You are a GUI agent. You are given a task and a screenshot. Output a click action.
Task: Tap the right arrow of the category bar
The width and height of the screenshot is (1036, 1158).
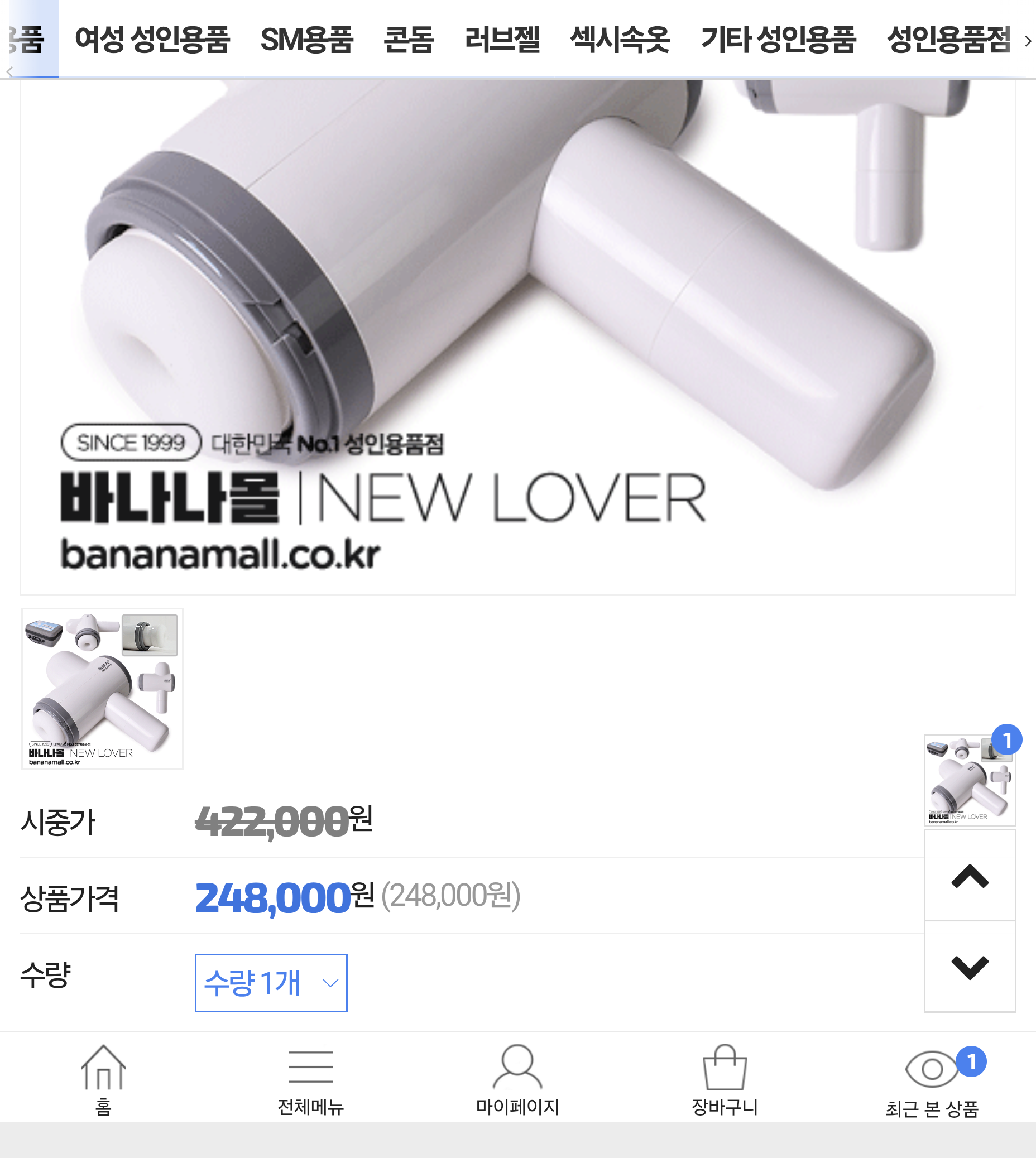[x=1028, y=41]
